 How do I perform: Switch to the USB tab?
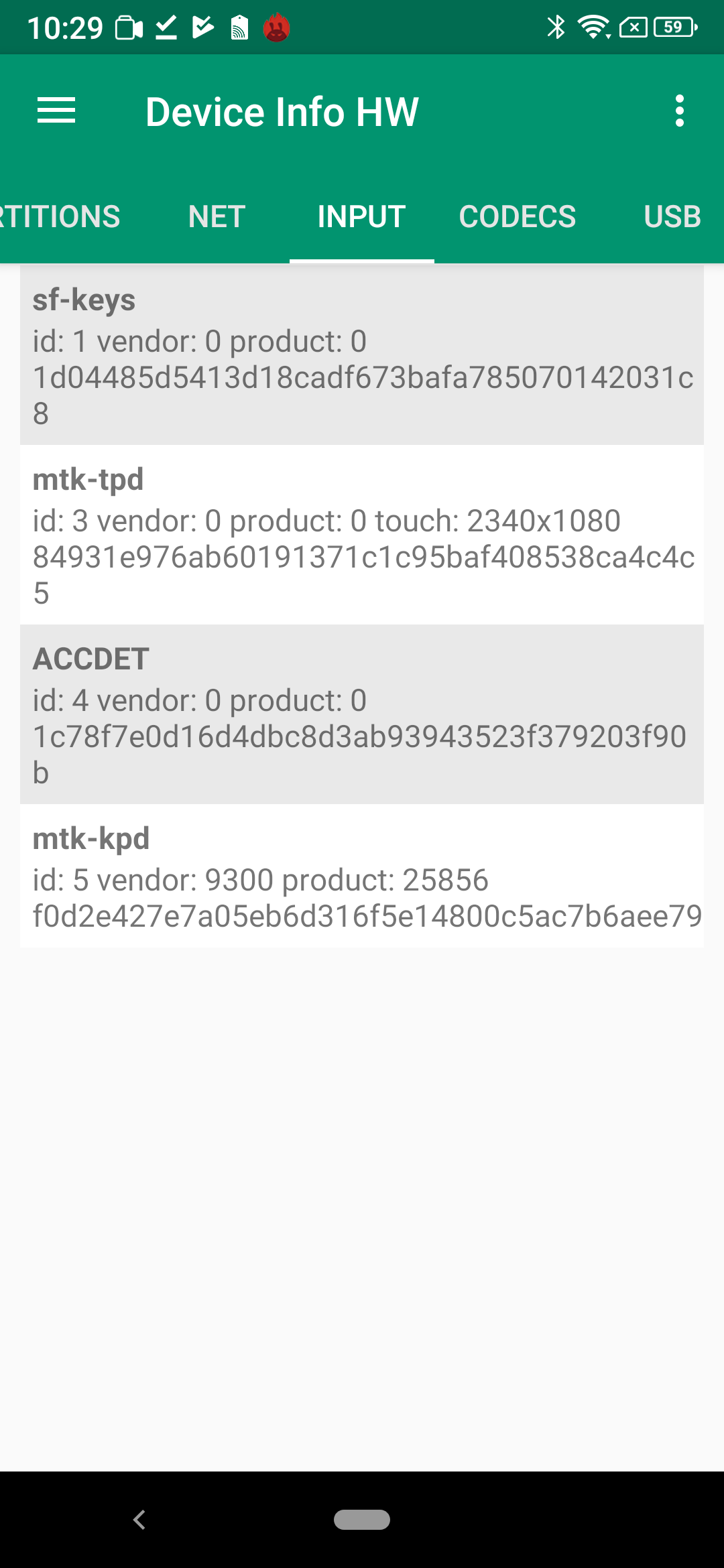coord(672,216)
